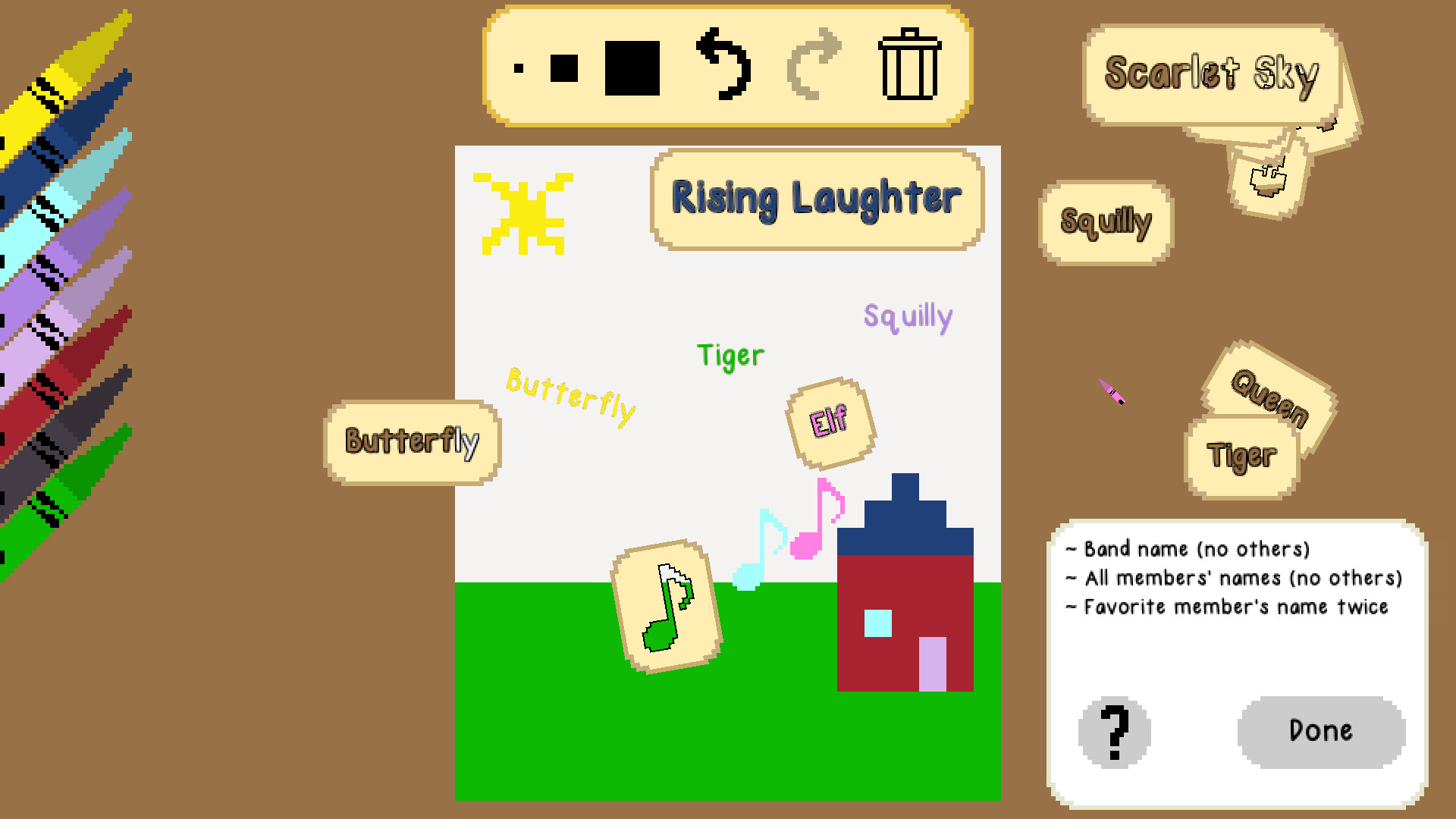This screenshot has width=1456, height=819.
Task: Select the smallest brush size
Action: click(519, 68)
